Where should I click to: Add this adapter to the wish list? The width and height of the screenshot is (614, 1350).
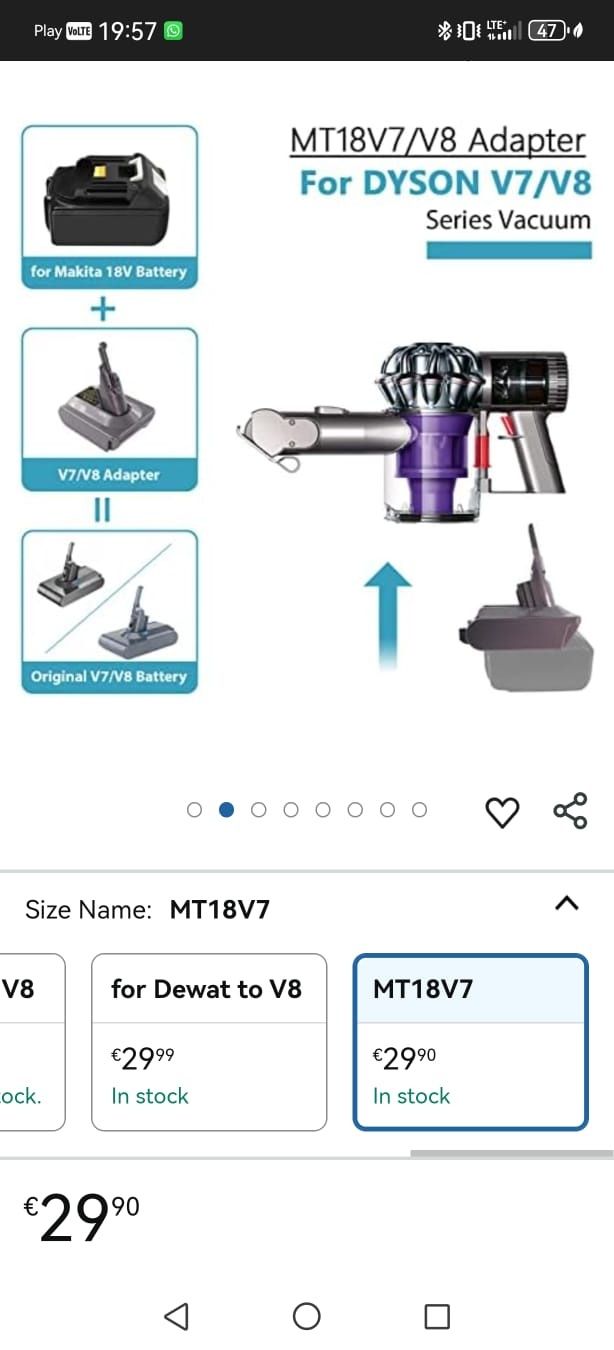[x=502, y=812]
